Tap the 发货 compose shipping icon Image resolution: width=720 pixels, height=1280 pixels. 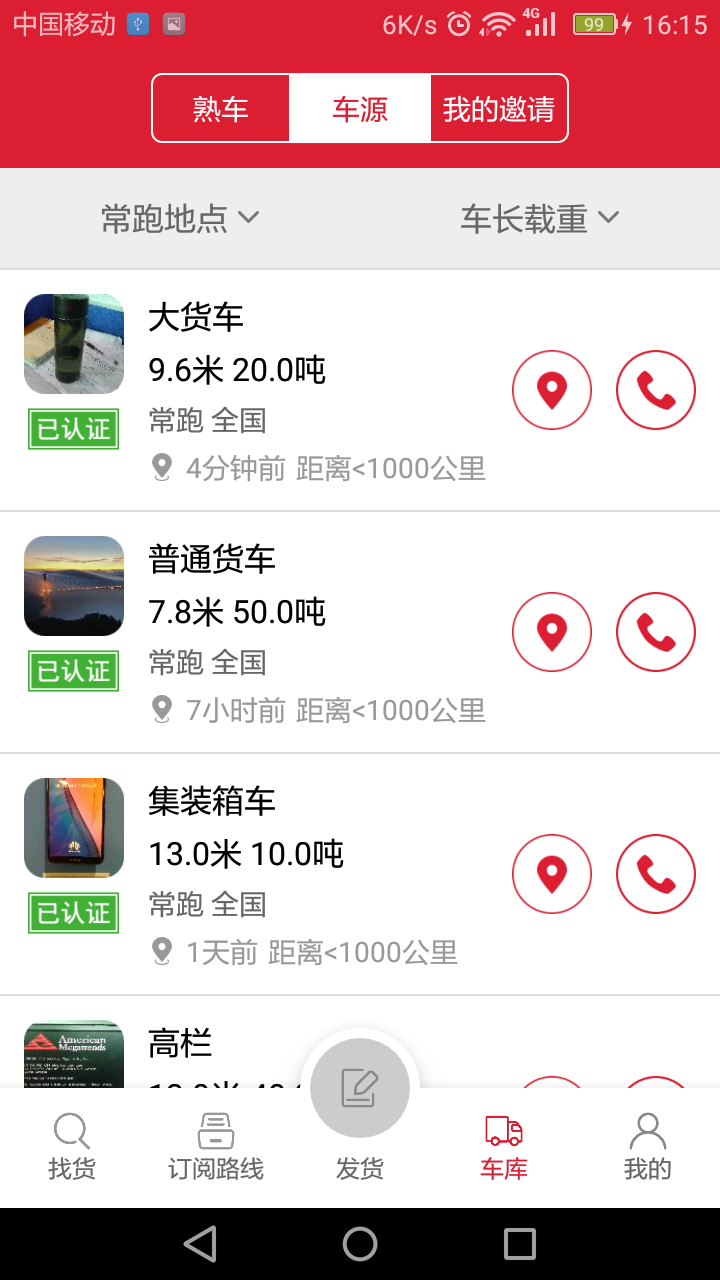click(x=360, y=1088)
